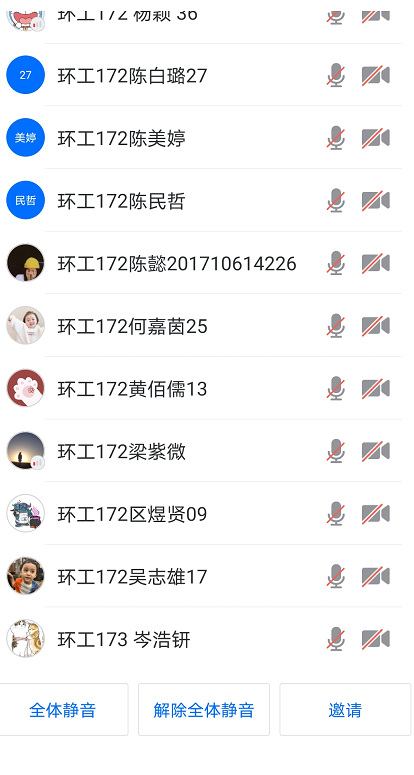
Task: Tap the microphone icon for 环工172陈民哲
Action: pos(336,200)
